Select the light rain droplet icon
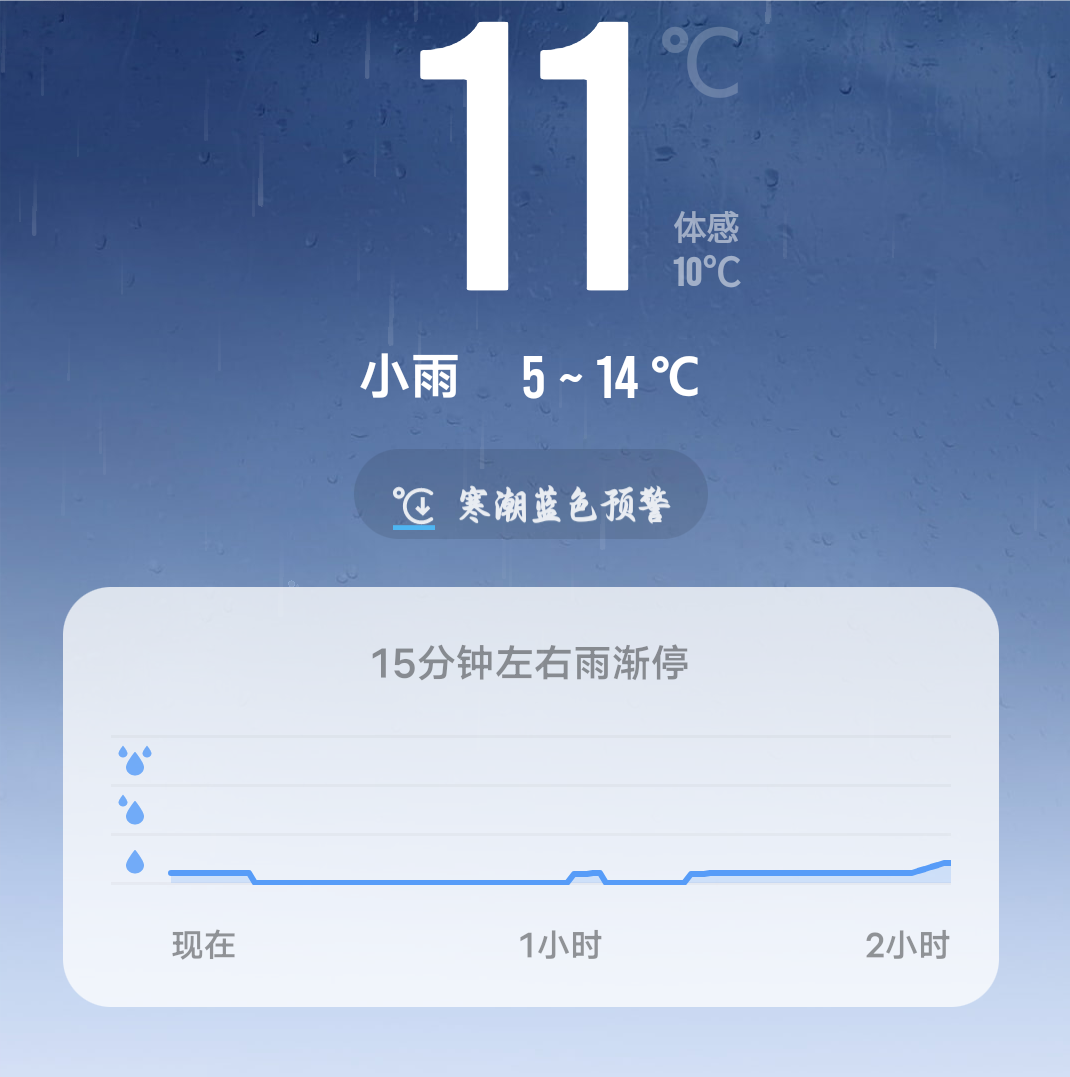1070x1077 pixels. (x=134, y=861)
